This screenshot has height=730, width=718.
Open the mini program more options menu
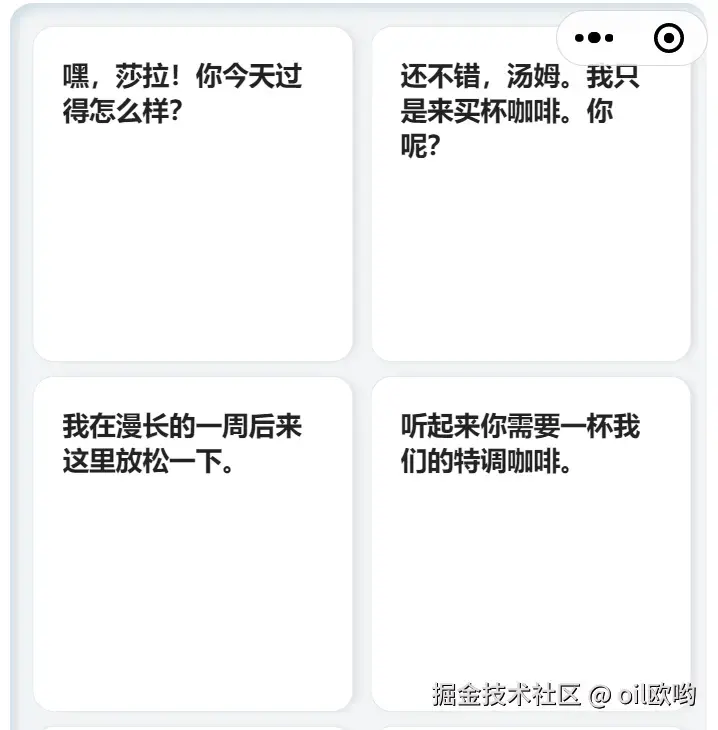[x=594, y=39]
